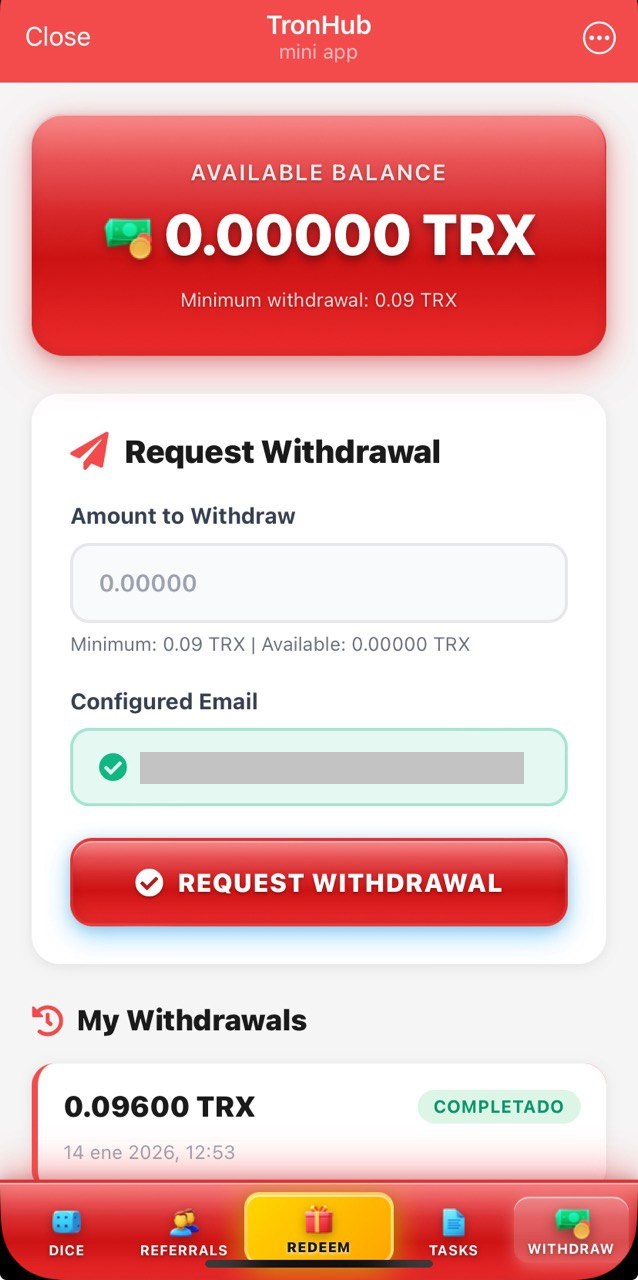Open the three-dot options menu
638x1280 pixels.
599,38
